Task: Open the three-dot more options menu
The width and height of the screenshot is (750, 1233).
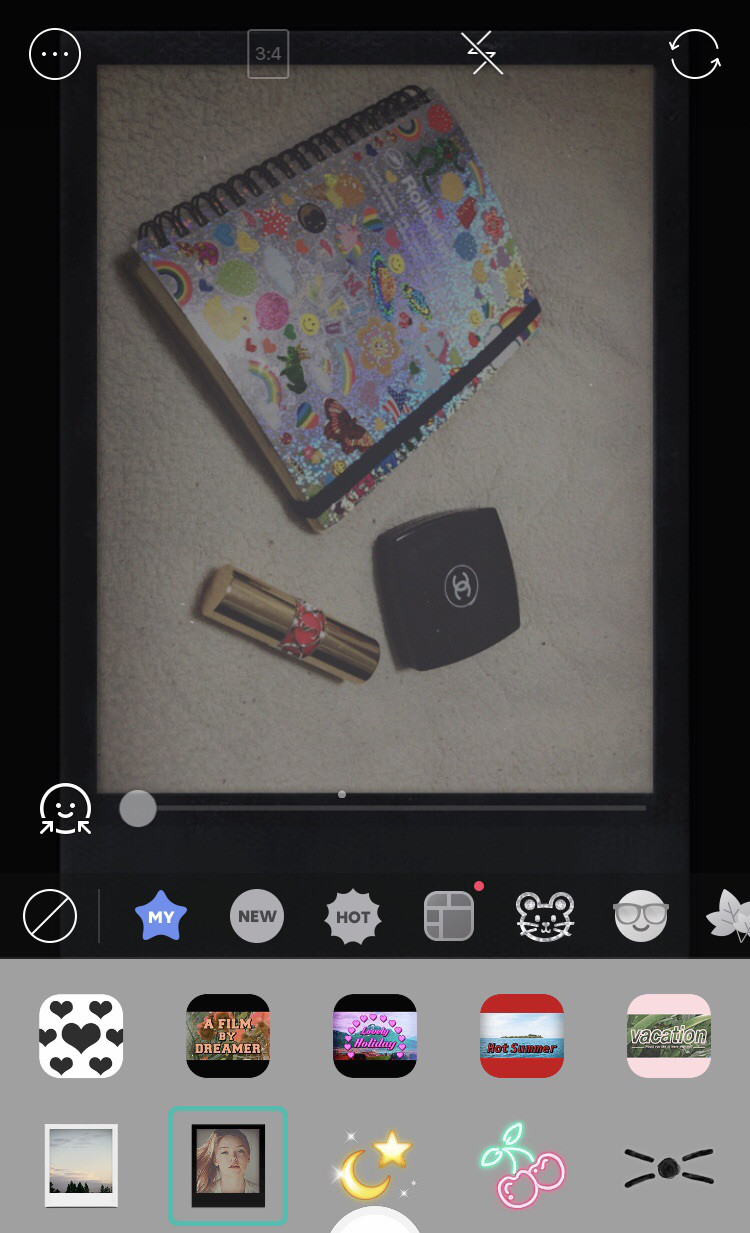Action: point(55,55)
